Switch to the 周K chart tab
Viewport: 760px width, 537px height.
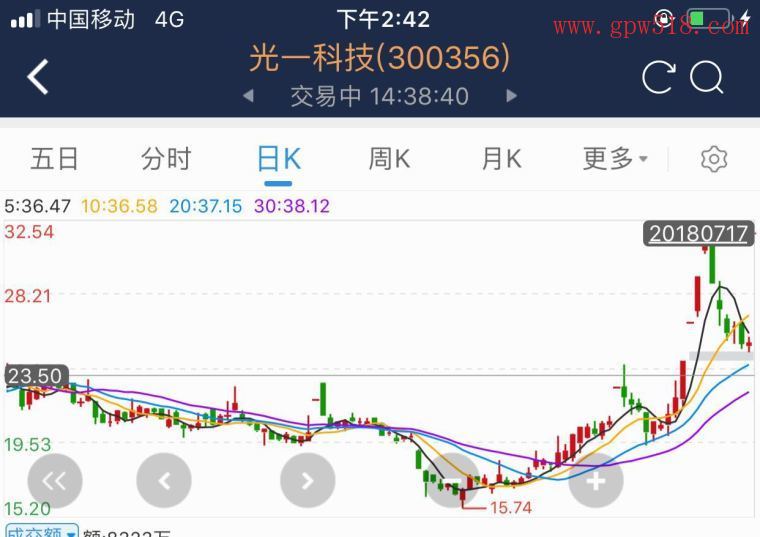390,159
